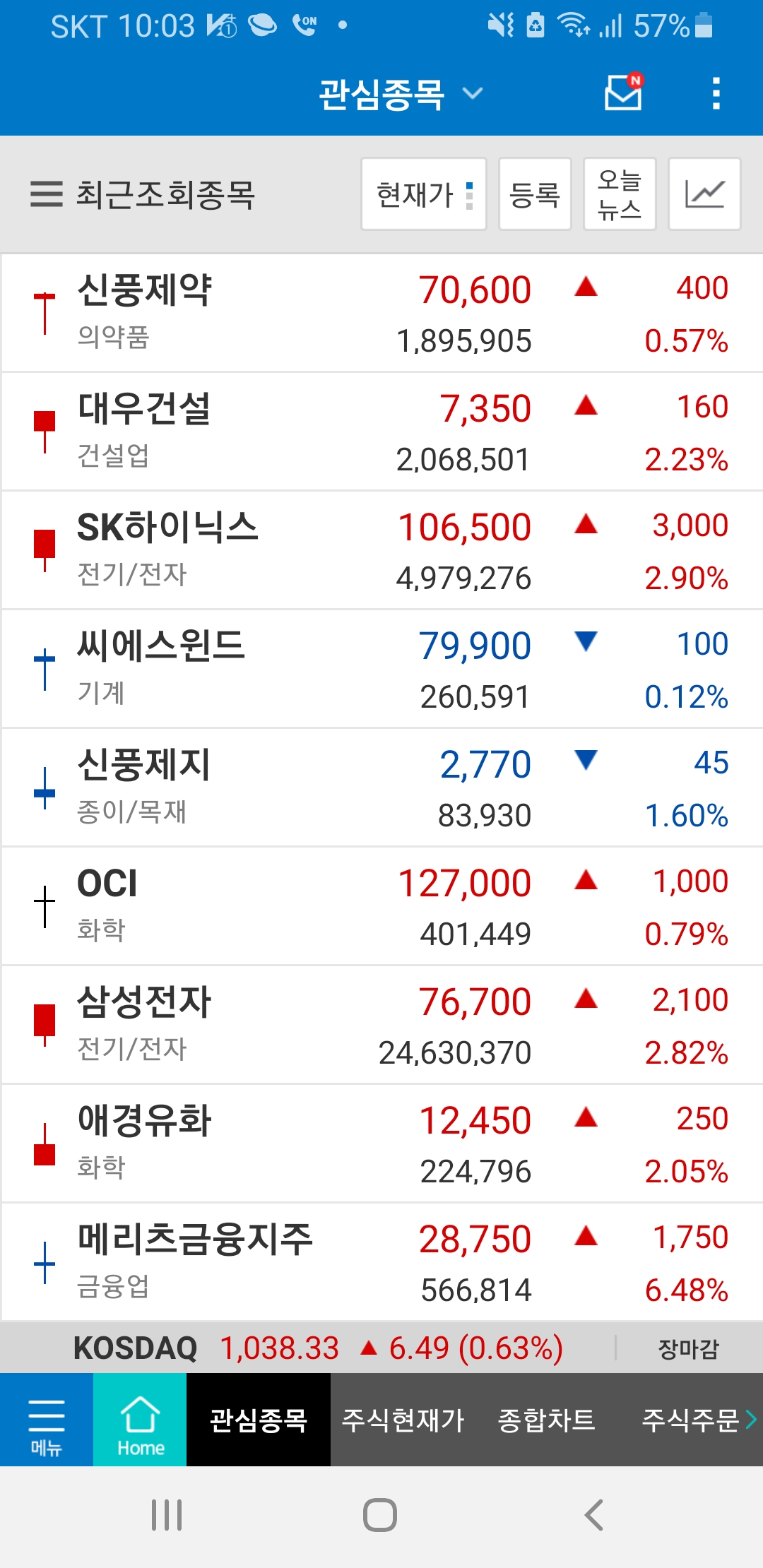This screenshot has height=1568, width=763.
Task: View 삼성전자 stock details
Action: click(x=381, y=1025)
